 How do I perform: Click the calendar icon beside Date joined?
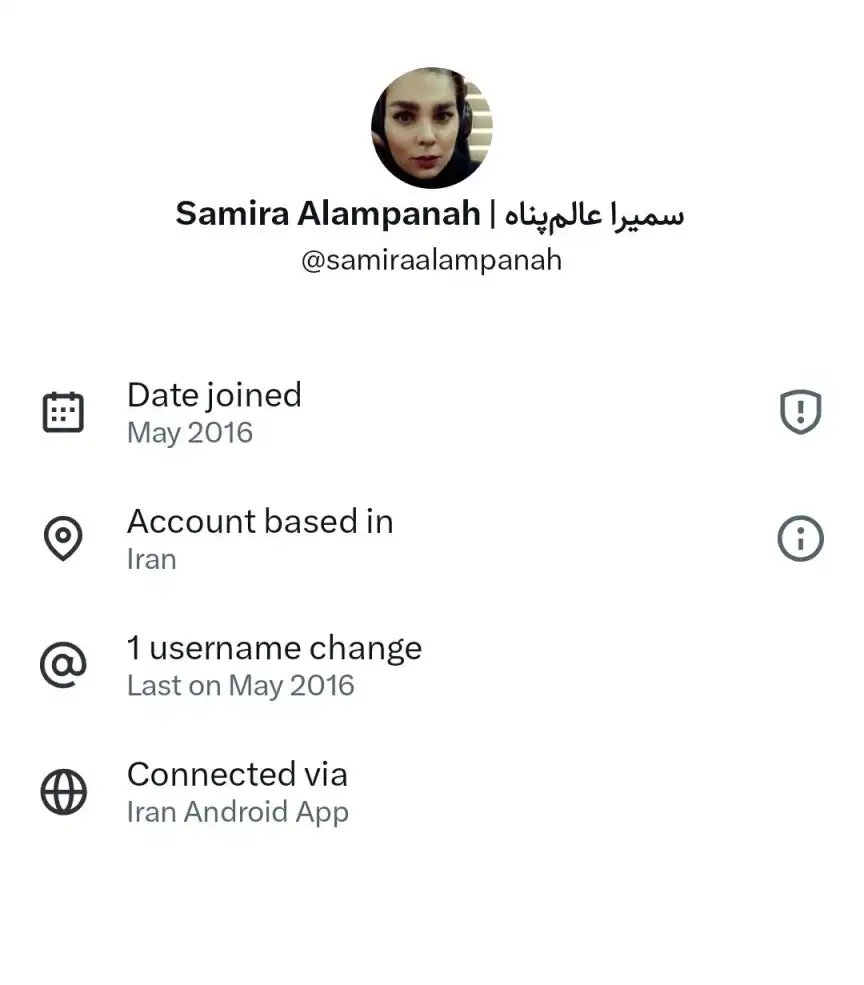coord(63,410)
